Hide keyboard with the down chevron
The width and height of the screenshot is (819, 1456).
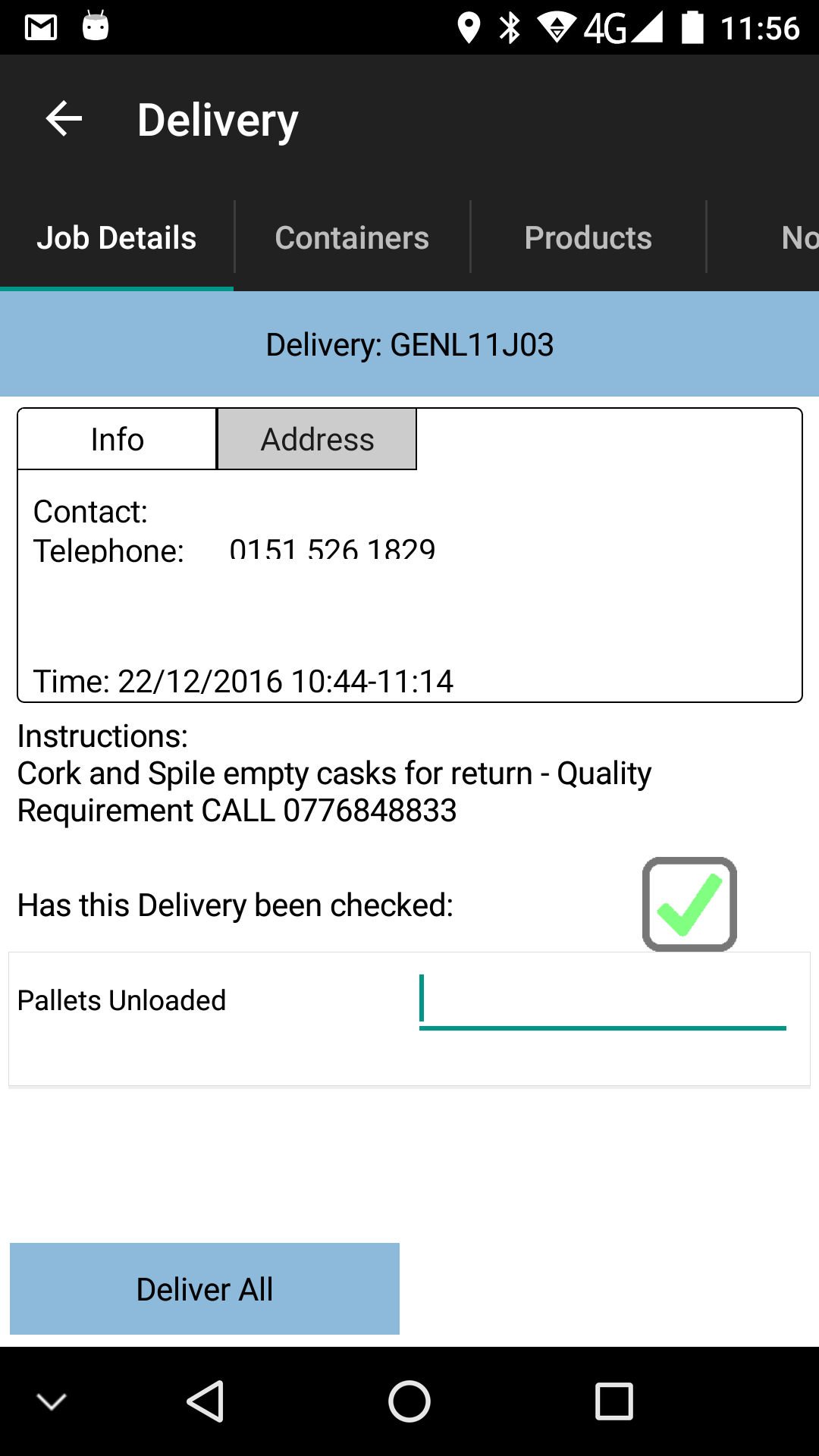pyautogui.click(x=52, y=1401)
